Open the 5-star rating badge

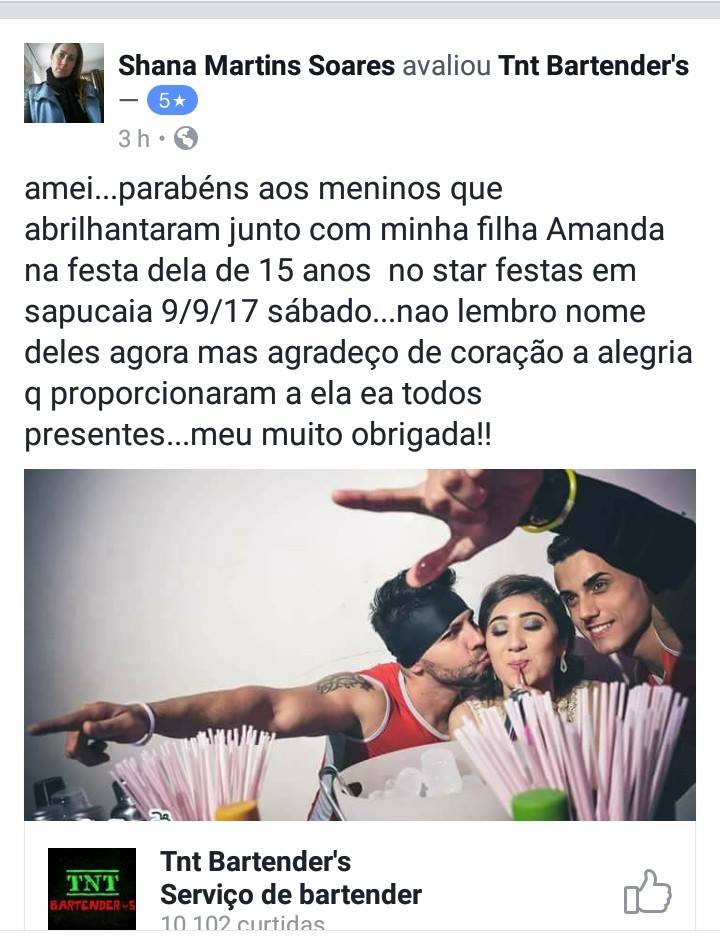(172, 101)
